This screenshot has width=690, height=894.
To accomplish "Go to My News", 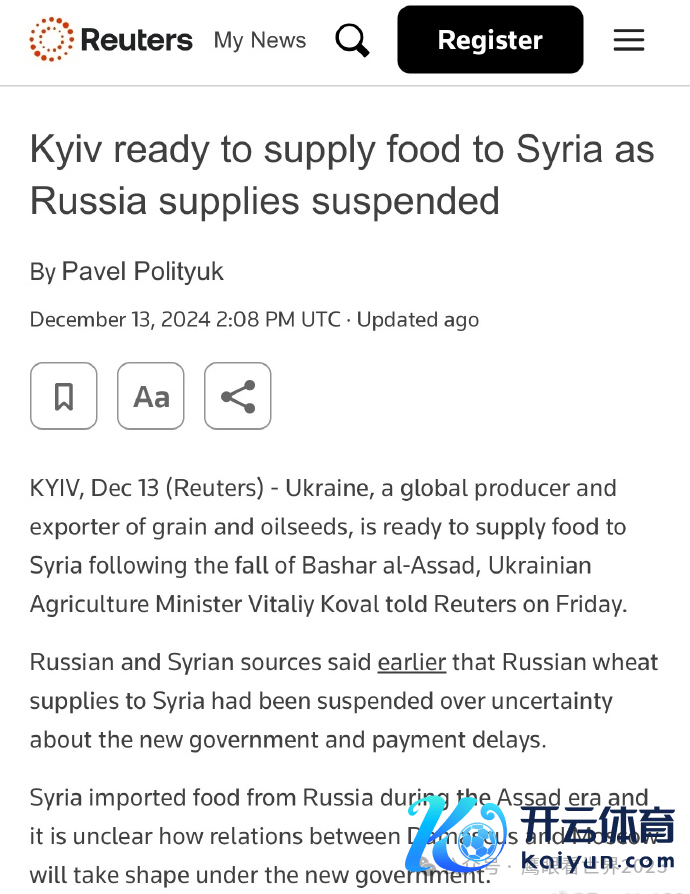I will 260,40.
